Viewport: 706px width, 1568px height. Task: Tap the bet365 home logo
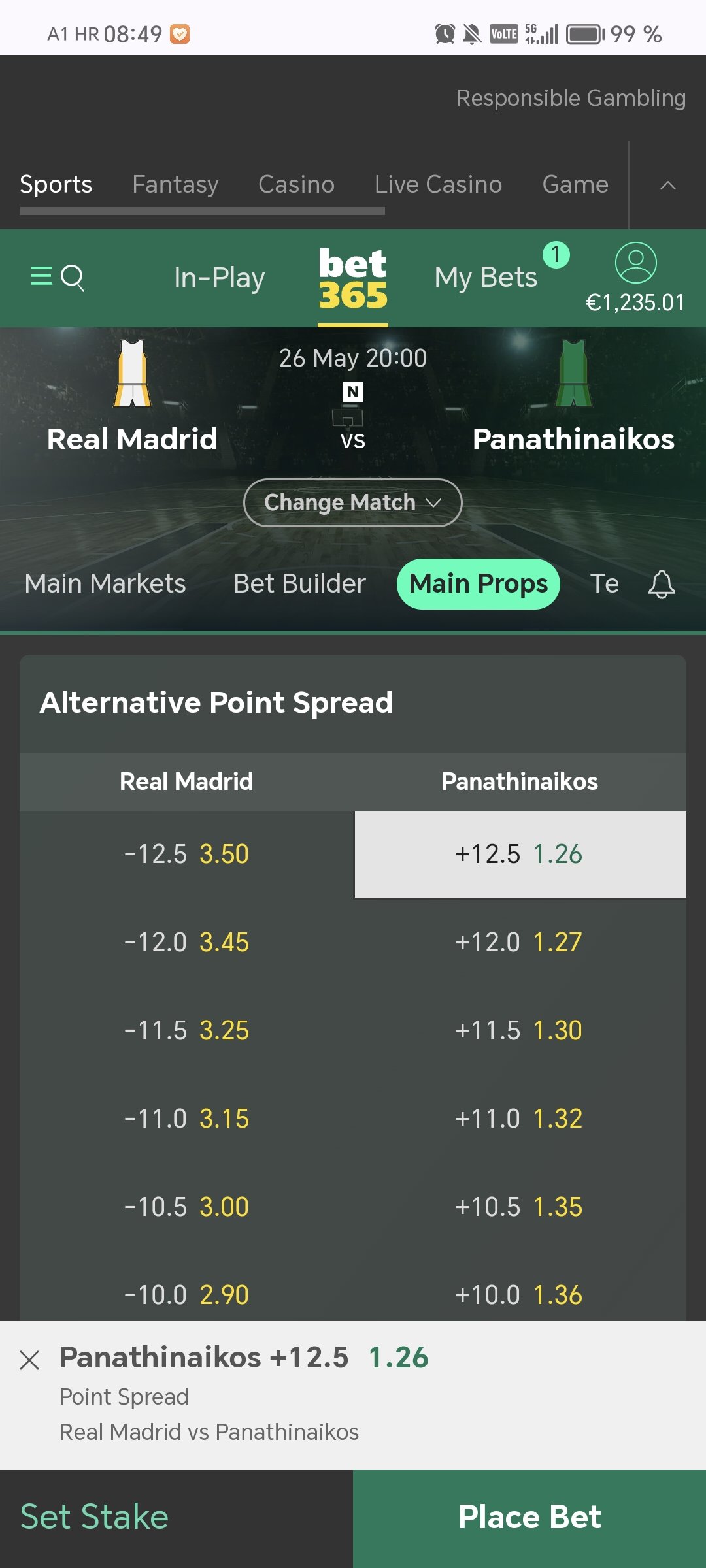click(x=353, y=279)
